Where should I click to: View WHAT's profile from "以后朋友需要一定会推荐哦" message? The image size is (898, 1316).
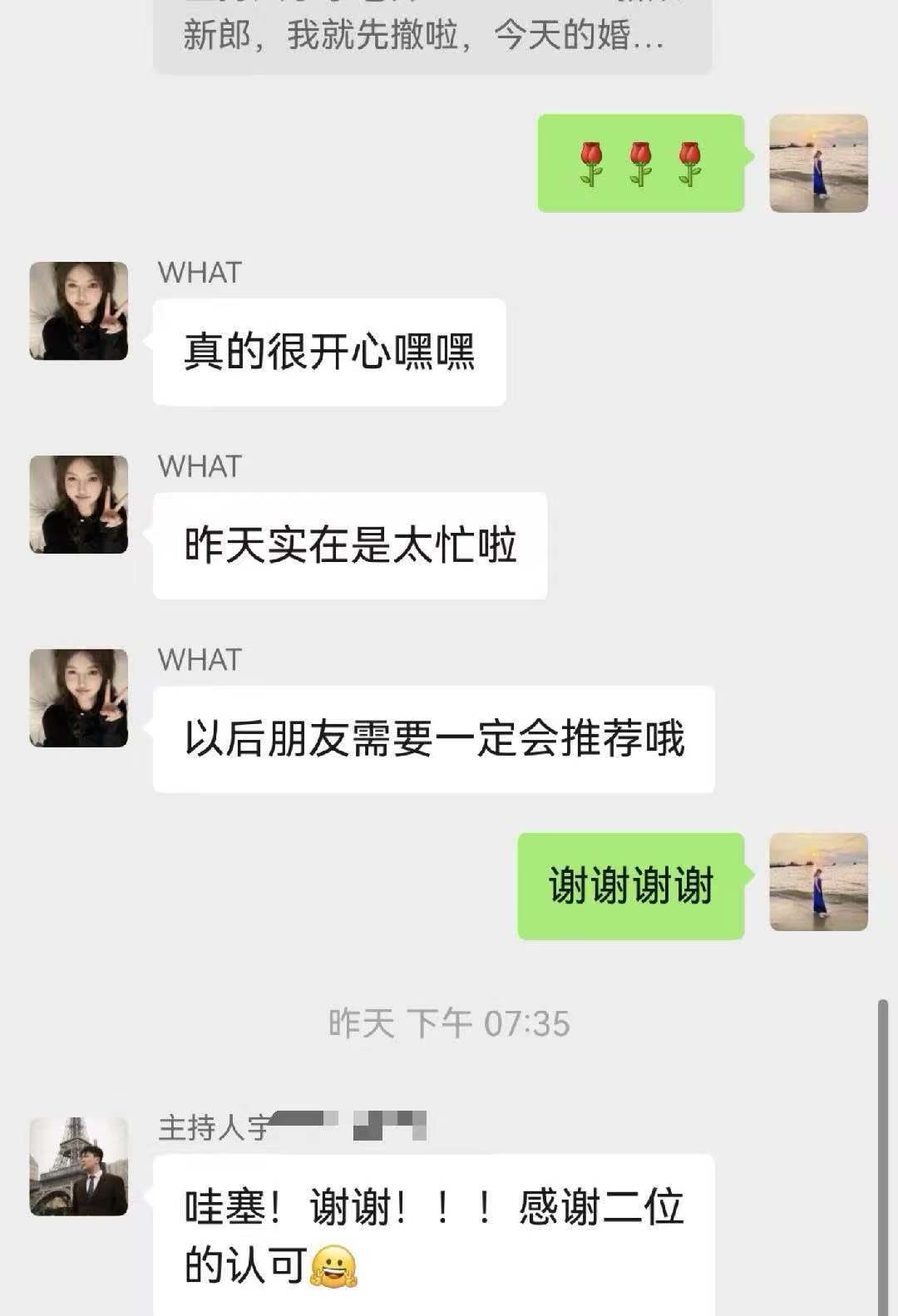click(79, 698)
